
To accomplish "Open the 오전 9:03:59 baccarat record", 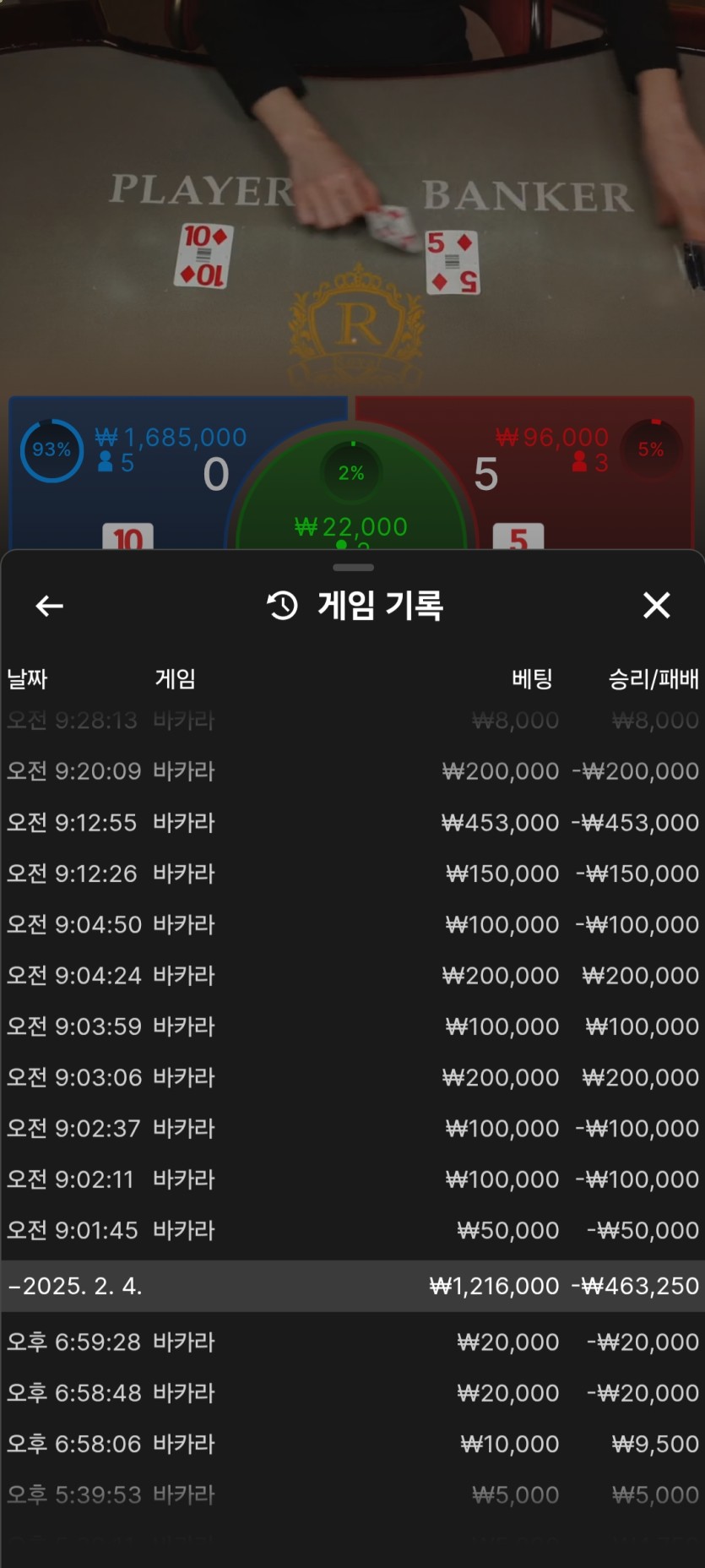I will pyautogui.click(x=352, y=1026).
